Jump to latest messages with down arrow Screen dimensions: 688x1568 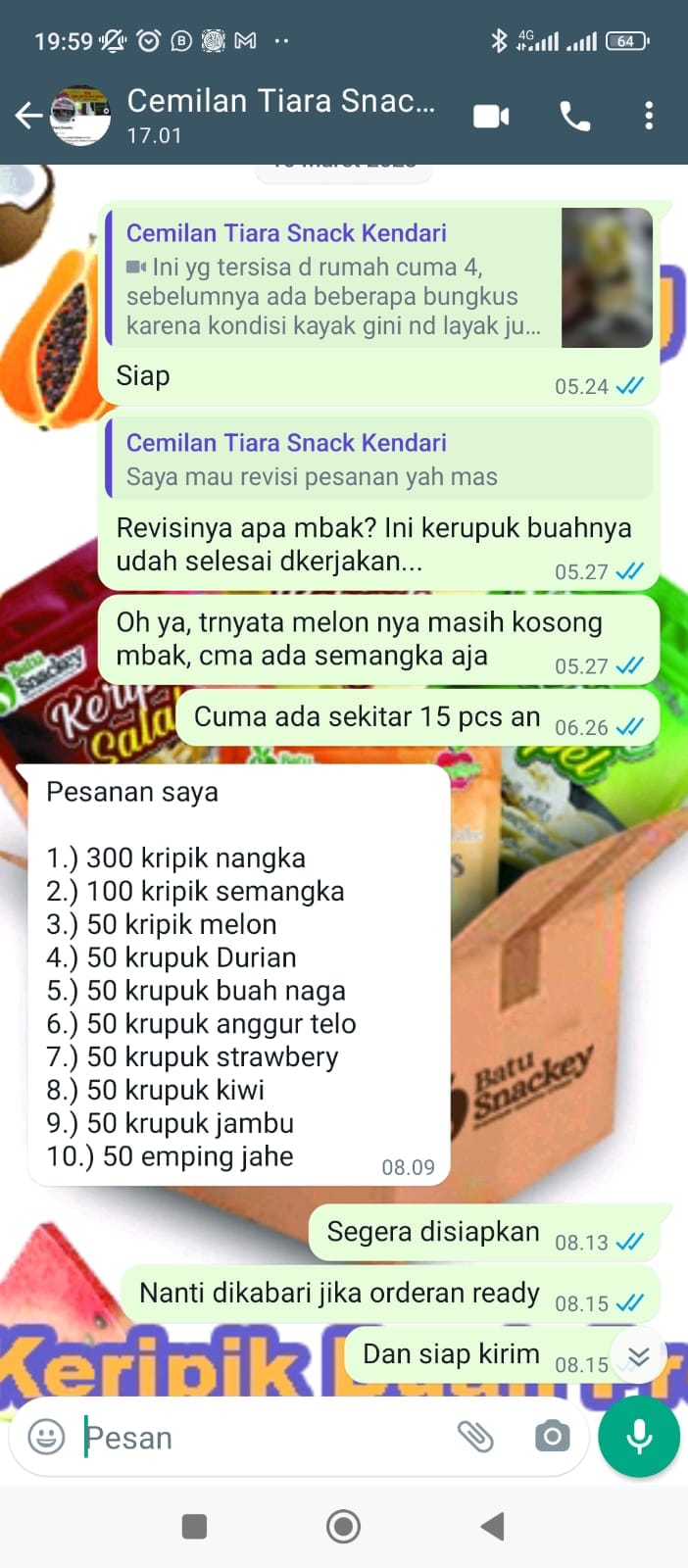639,1356
